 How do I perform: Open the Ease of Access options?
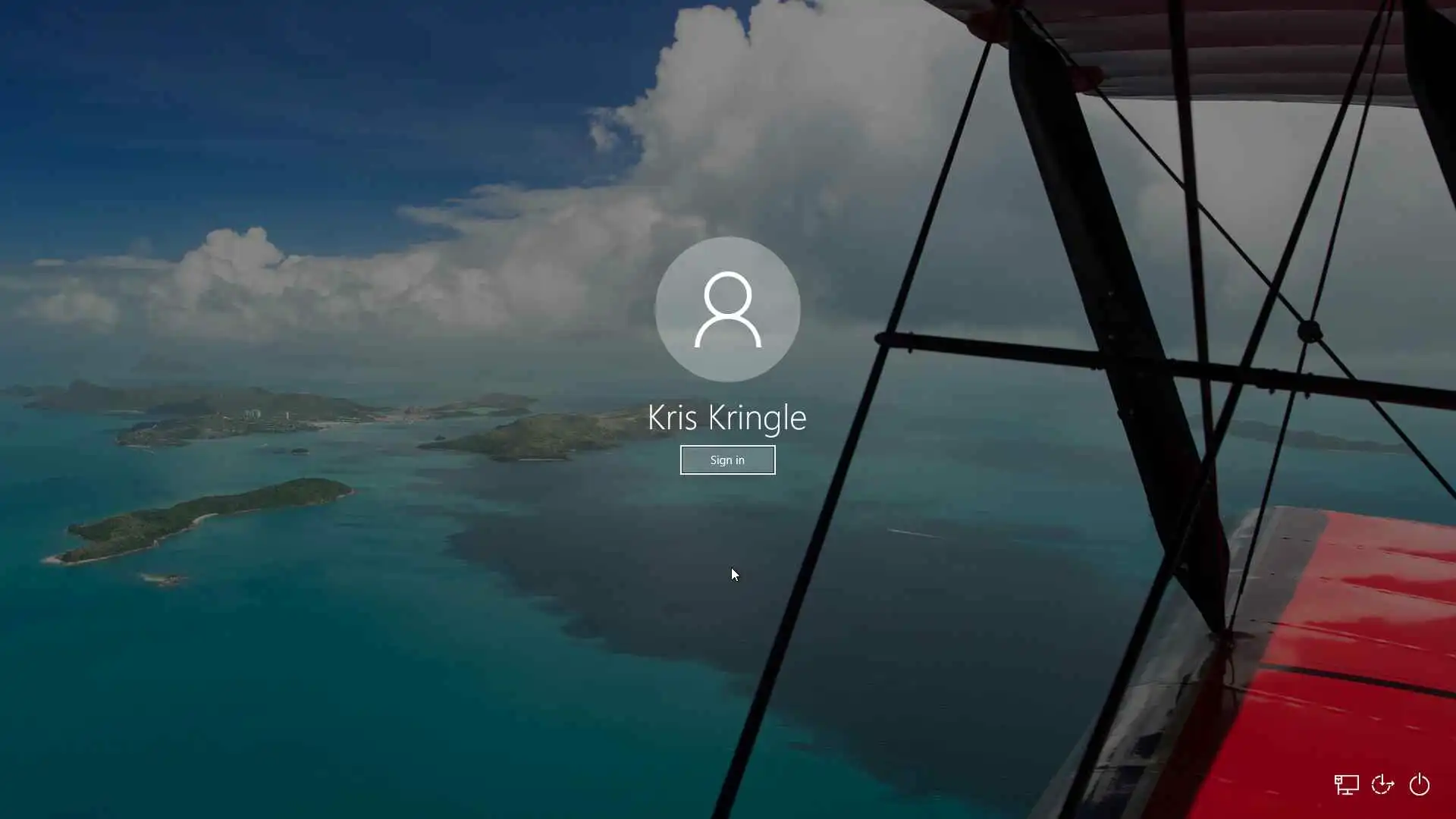(1382, 784)
